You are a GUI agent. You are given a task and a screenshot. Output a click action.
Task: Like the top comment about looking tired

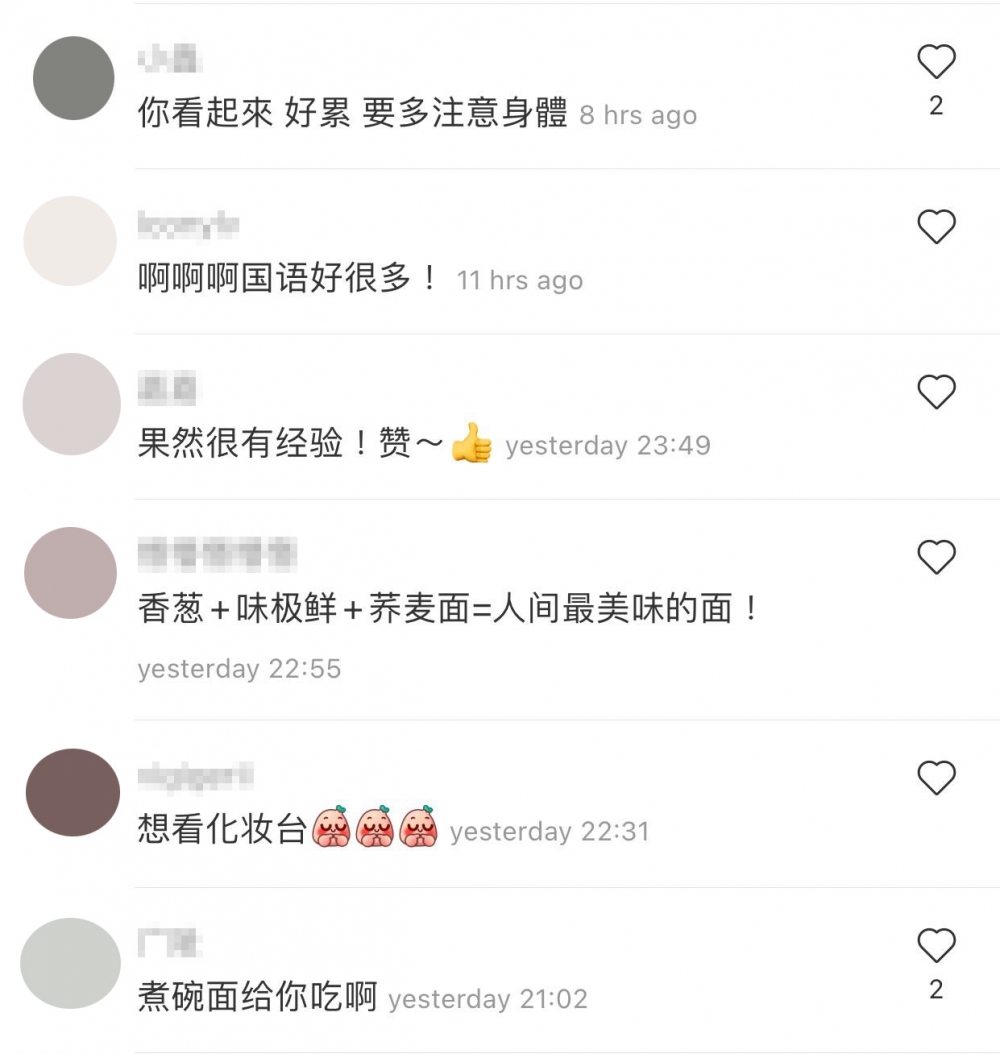[x=936, y=62]
